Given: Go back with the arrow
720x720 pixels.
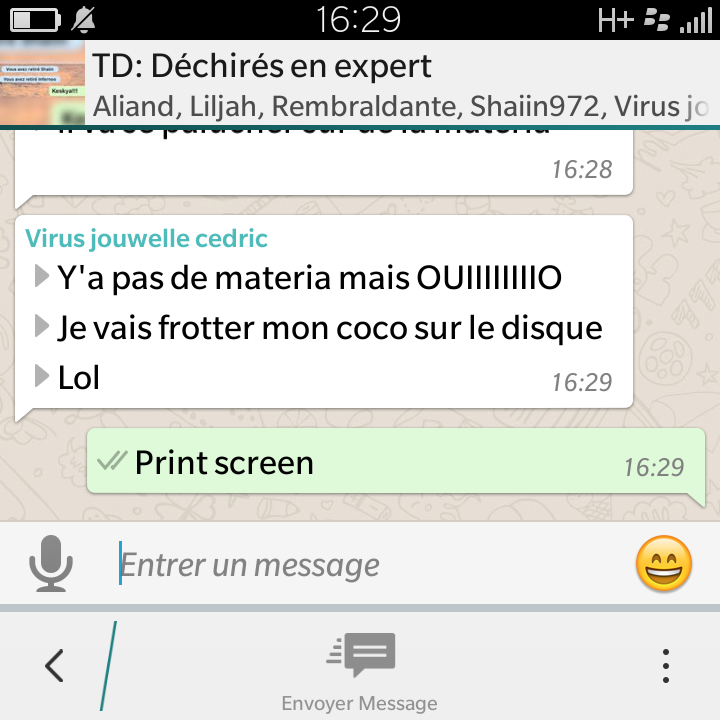Looking at the screenshot, I should [x=54, y=665].
